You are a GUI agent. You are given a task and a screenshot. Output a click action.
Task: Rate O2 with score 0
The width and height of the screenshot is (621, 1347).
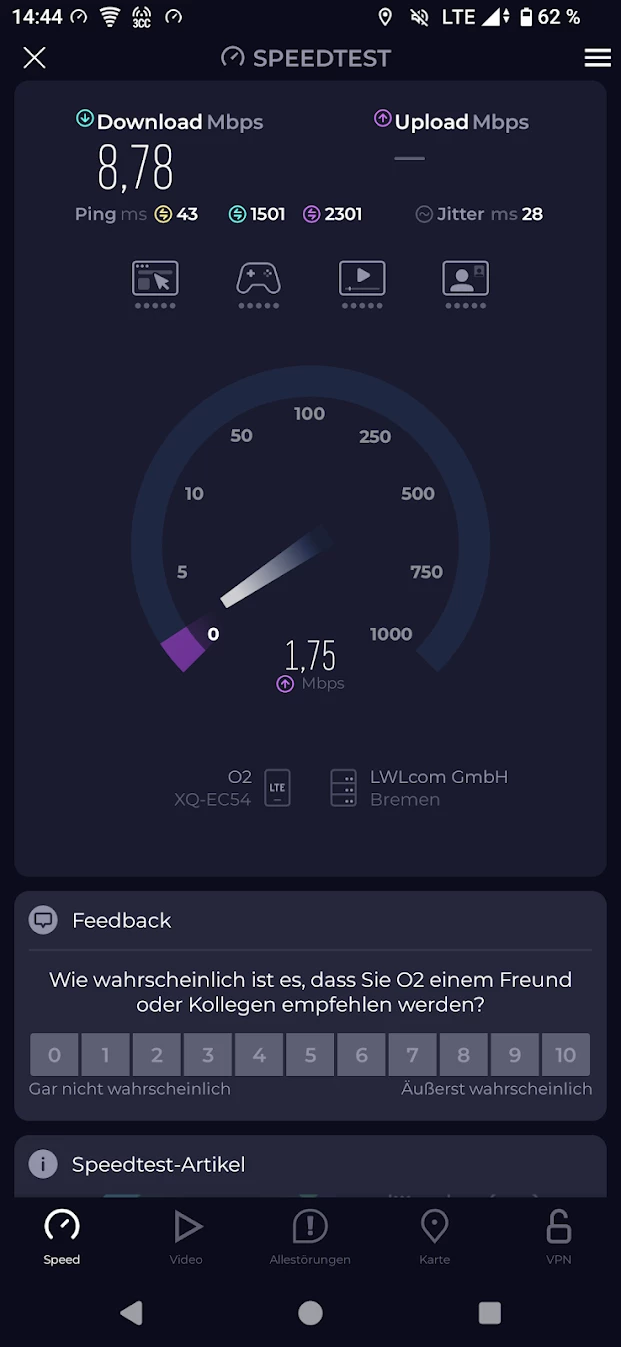pos(54,1055)
